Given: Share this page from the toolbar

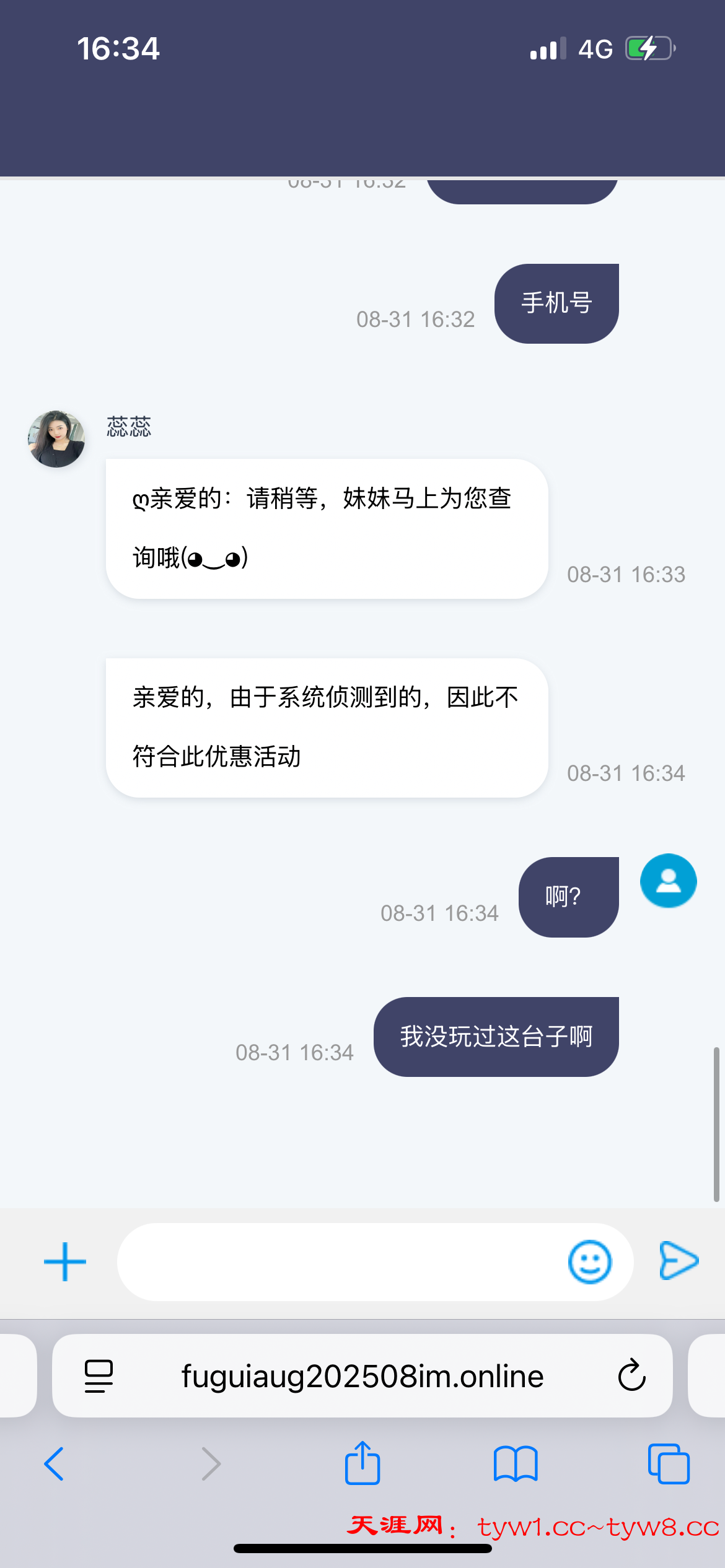Looking at the screenshot, I should (362, 1463).
